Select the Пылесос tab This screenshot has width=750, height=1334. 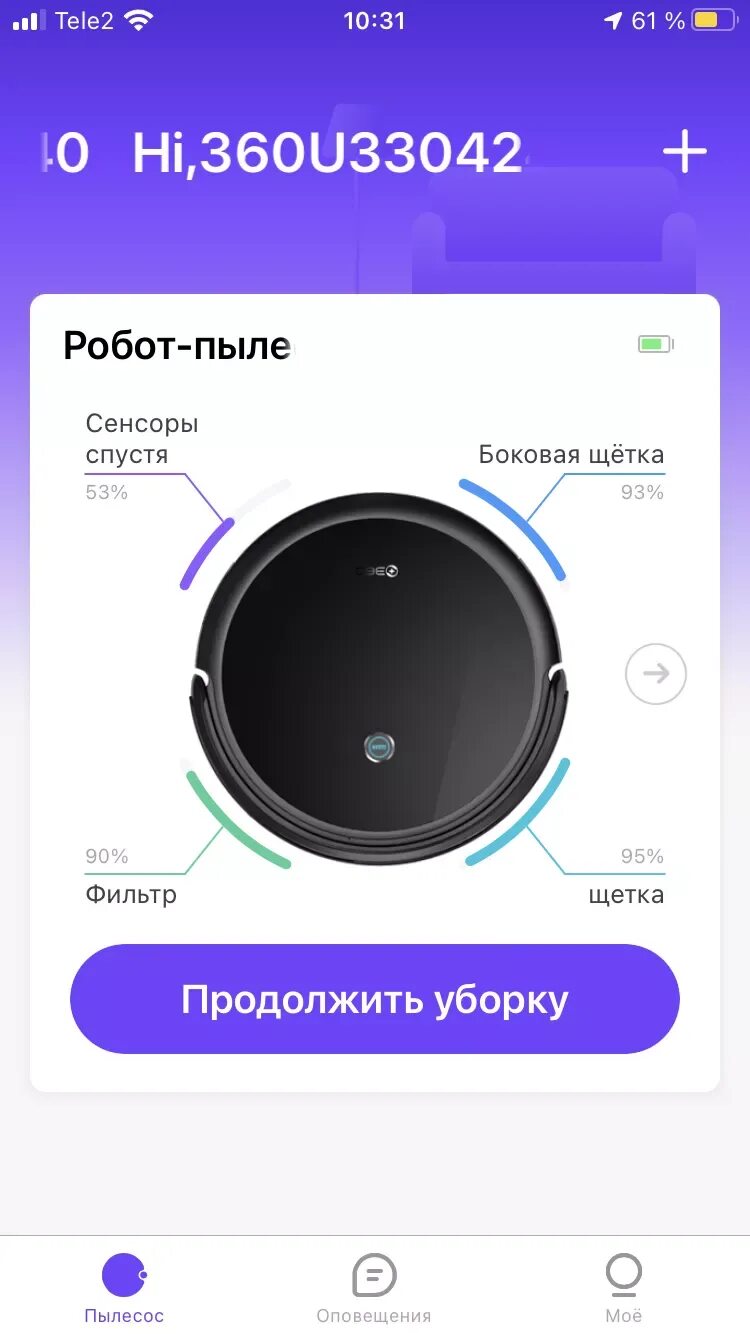point(125,1290)
